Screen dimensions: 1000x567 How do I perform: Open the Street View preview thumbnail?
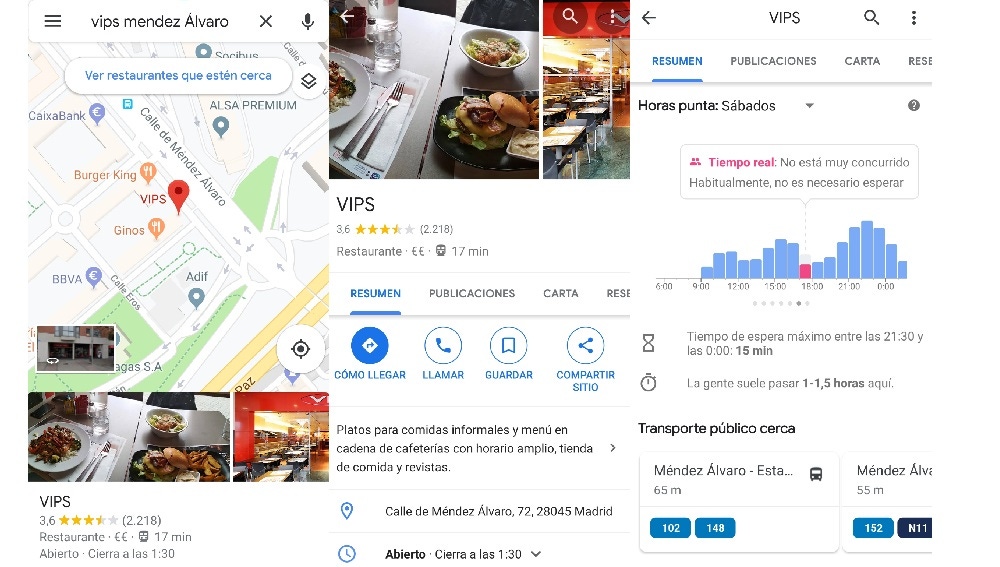pos(75,348)
